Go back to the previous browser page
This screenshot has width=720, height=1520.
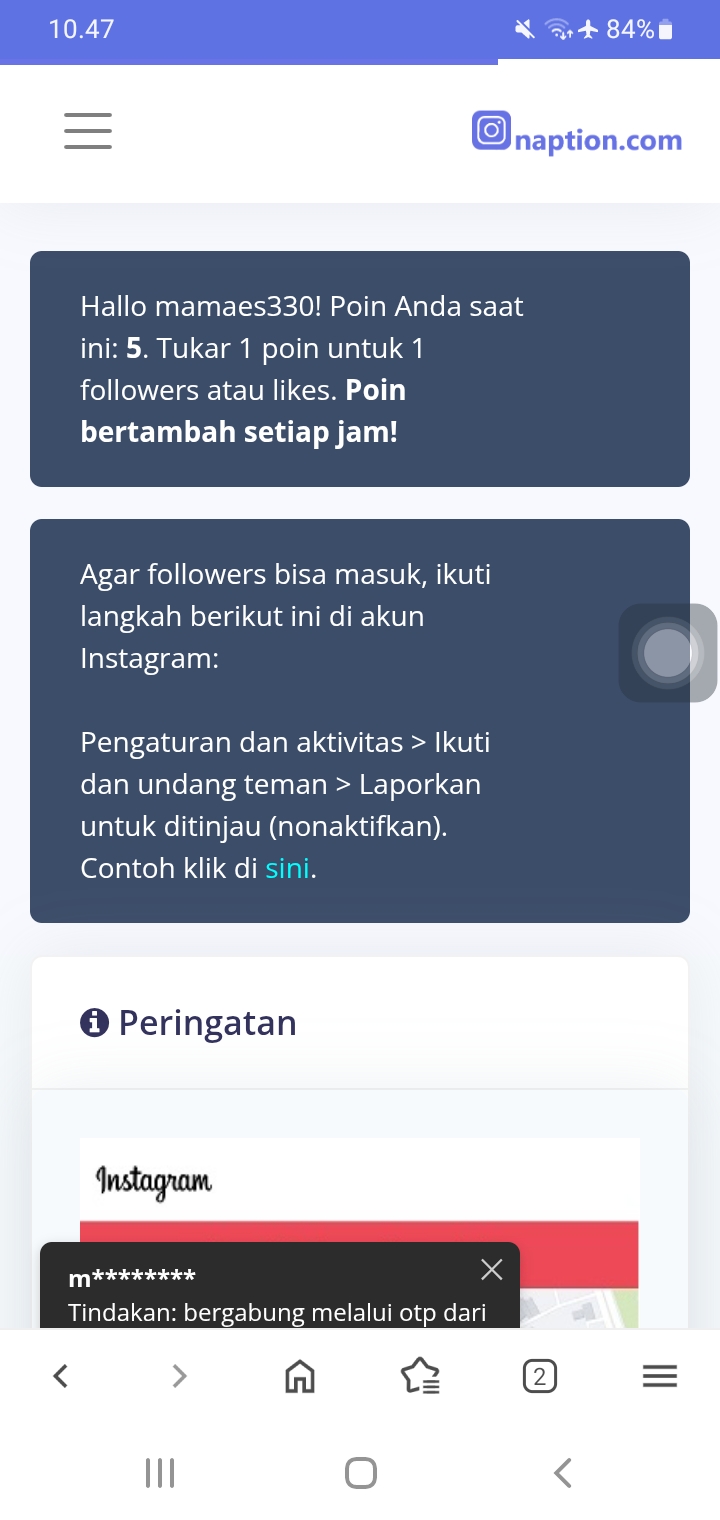click(x=61, y=1377)
